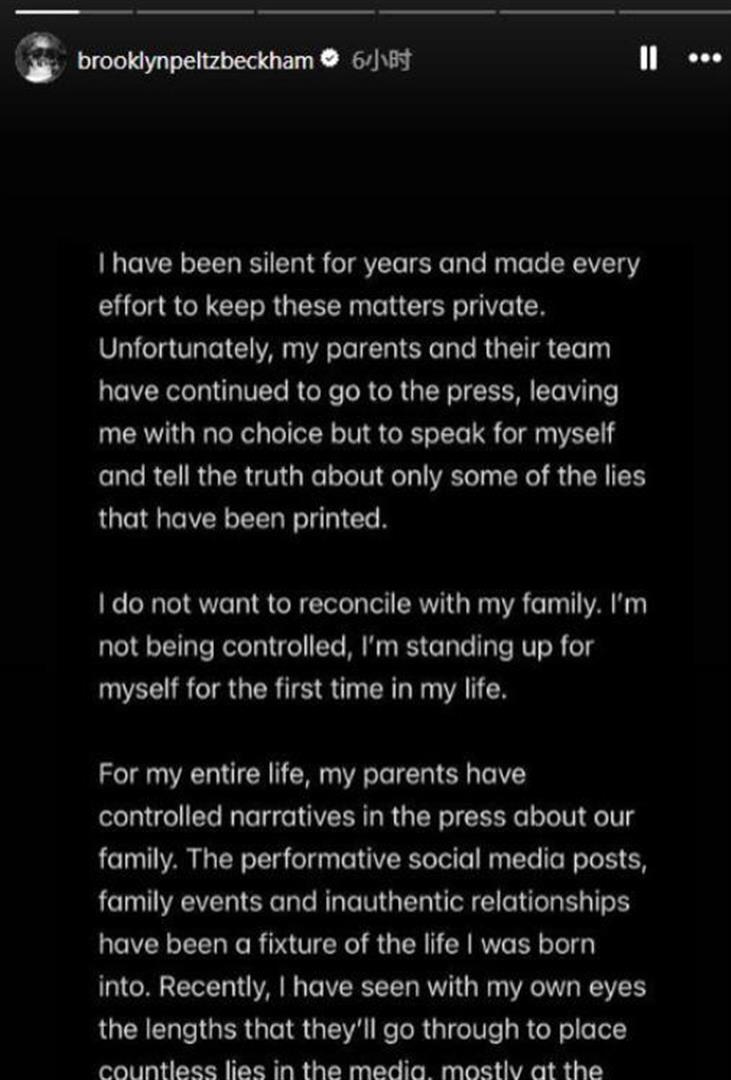
Task: Open the story's three-dot options menu
Action: 705,59
